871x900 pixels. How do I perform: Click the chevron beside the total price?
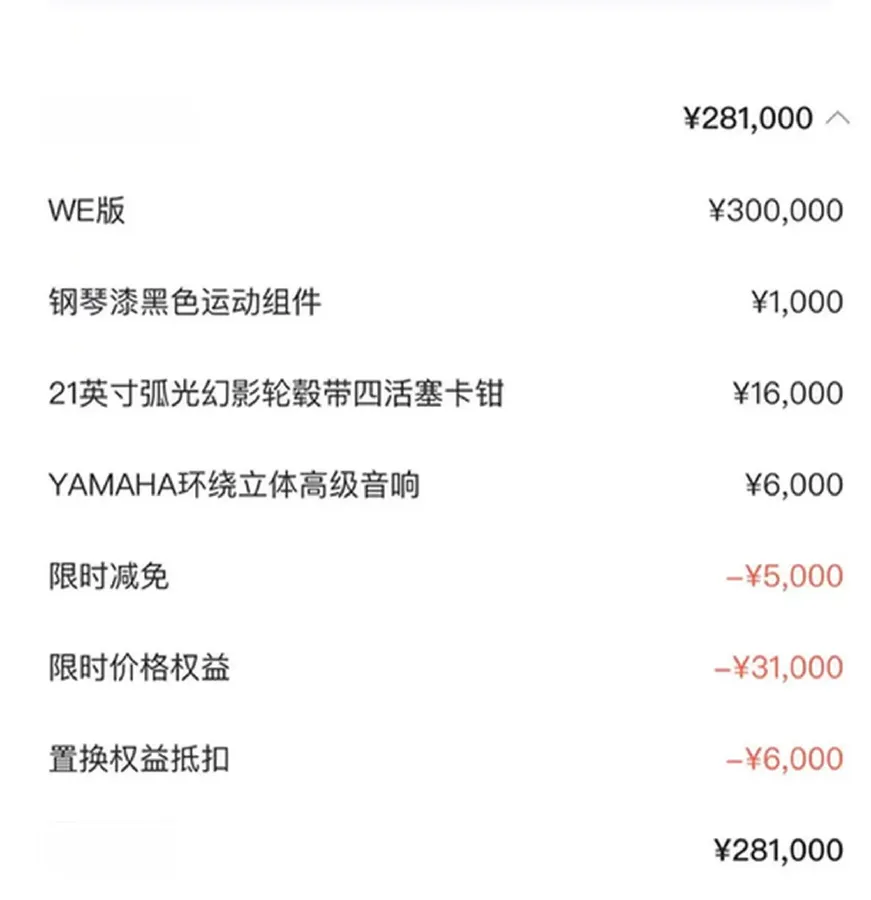pos(835,117)
